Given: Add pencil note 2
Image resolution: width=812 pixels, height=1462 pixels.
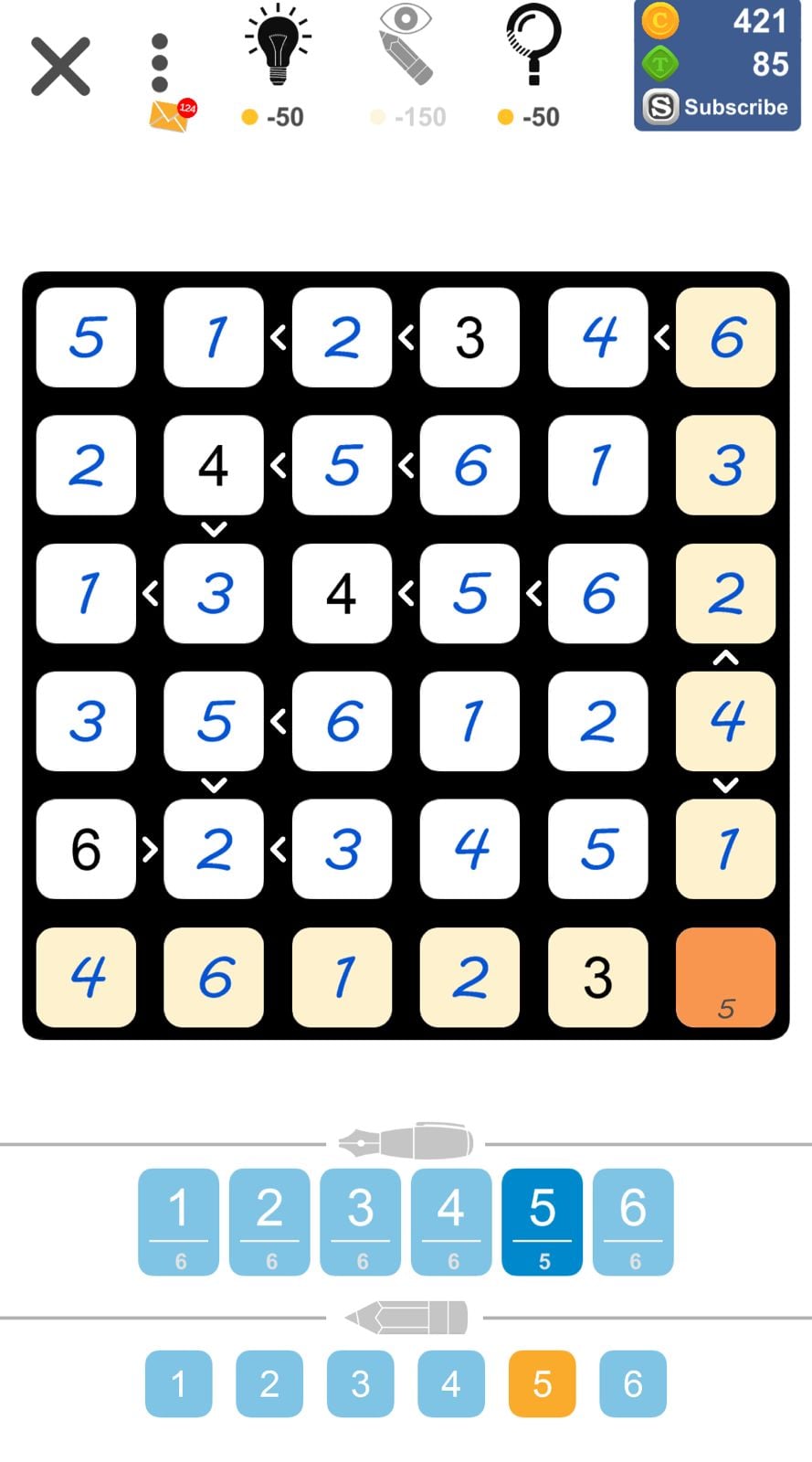Looking at the screenshot, I should click(x=269, y=1383).
